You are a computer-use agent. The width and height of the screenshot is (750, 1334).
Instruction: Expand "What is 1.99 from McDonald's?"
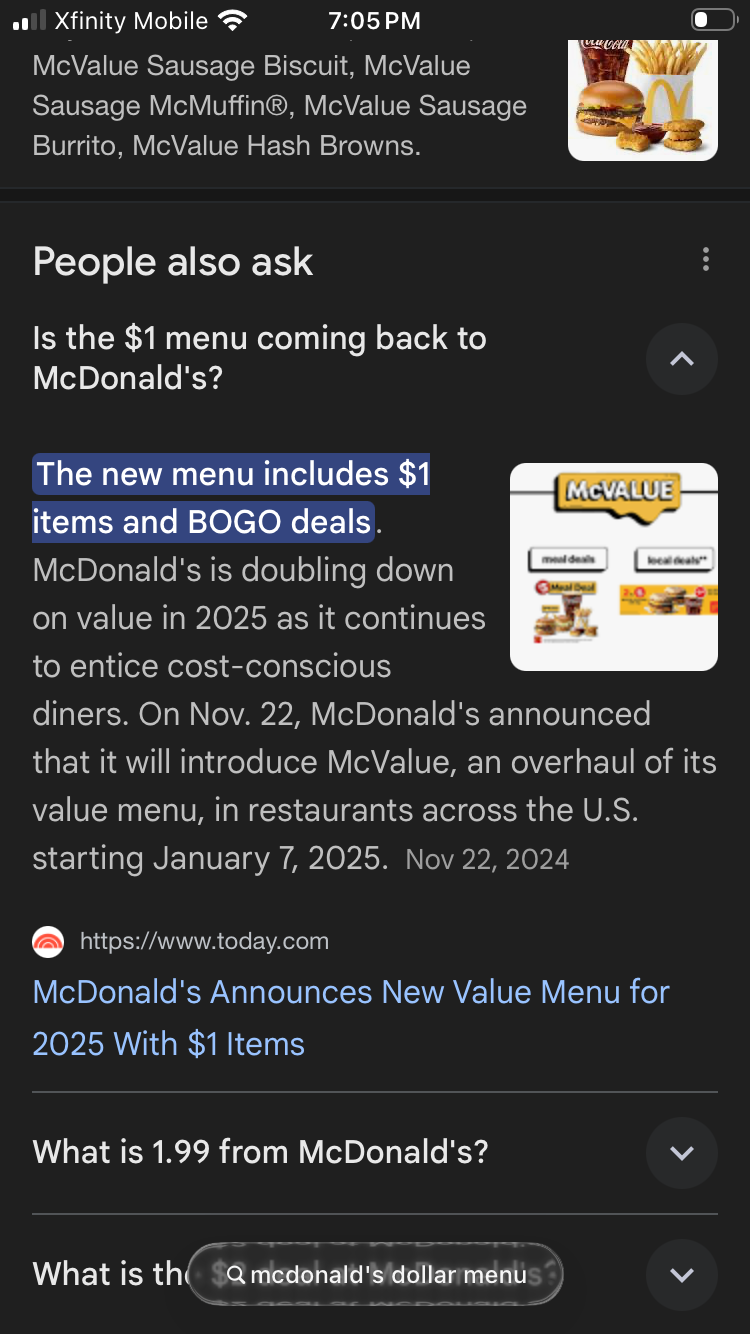tap(682, 1153)
